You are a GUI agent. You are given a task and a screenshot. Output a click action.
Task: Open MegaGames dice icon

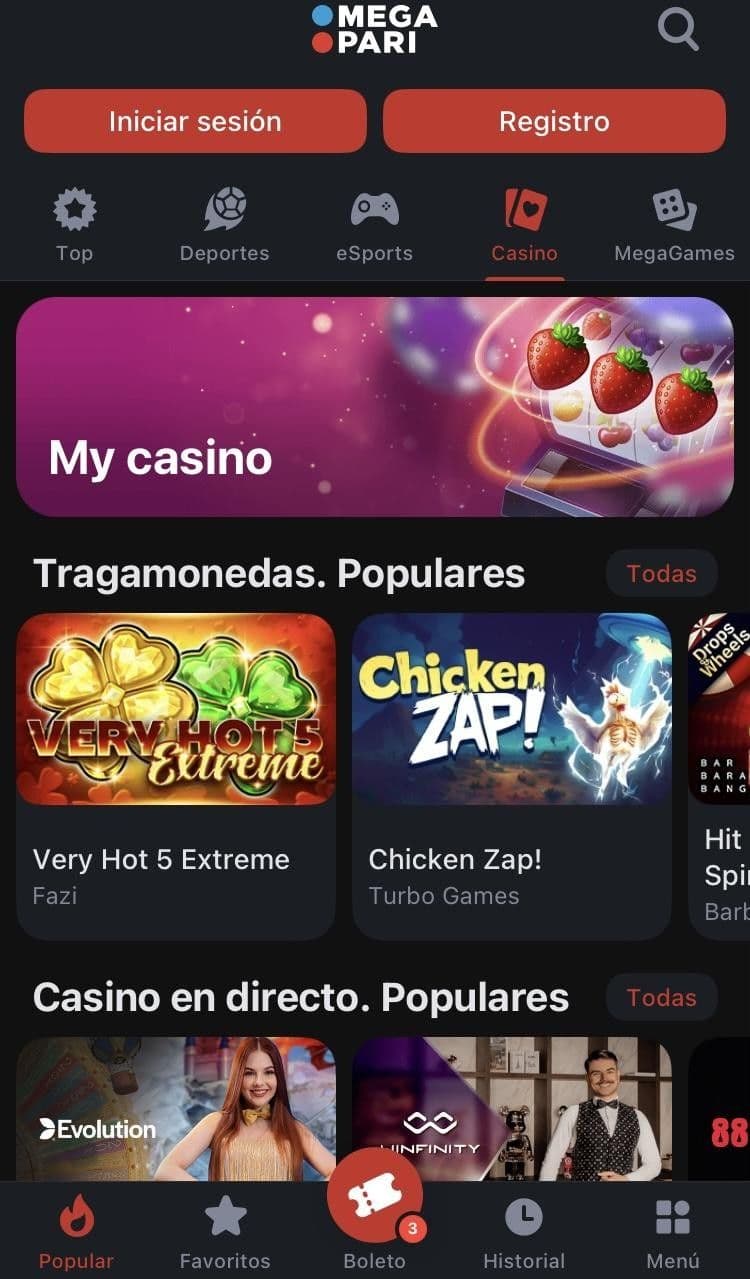[675, 207]
